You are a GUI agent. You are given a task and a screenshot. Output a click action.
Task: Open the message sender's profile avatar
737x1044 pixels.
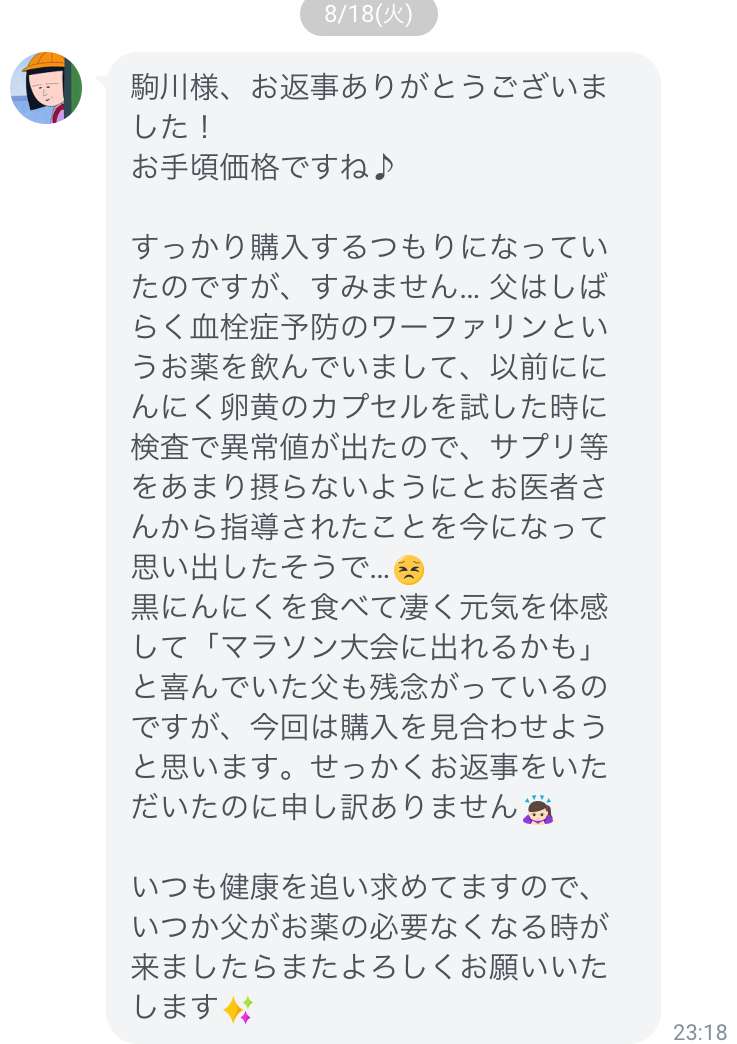click(x=46, y=88)
